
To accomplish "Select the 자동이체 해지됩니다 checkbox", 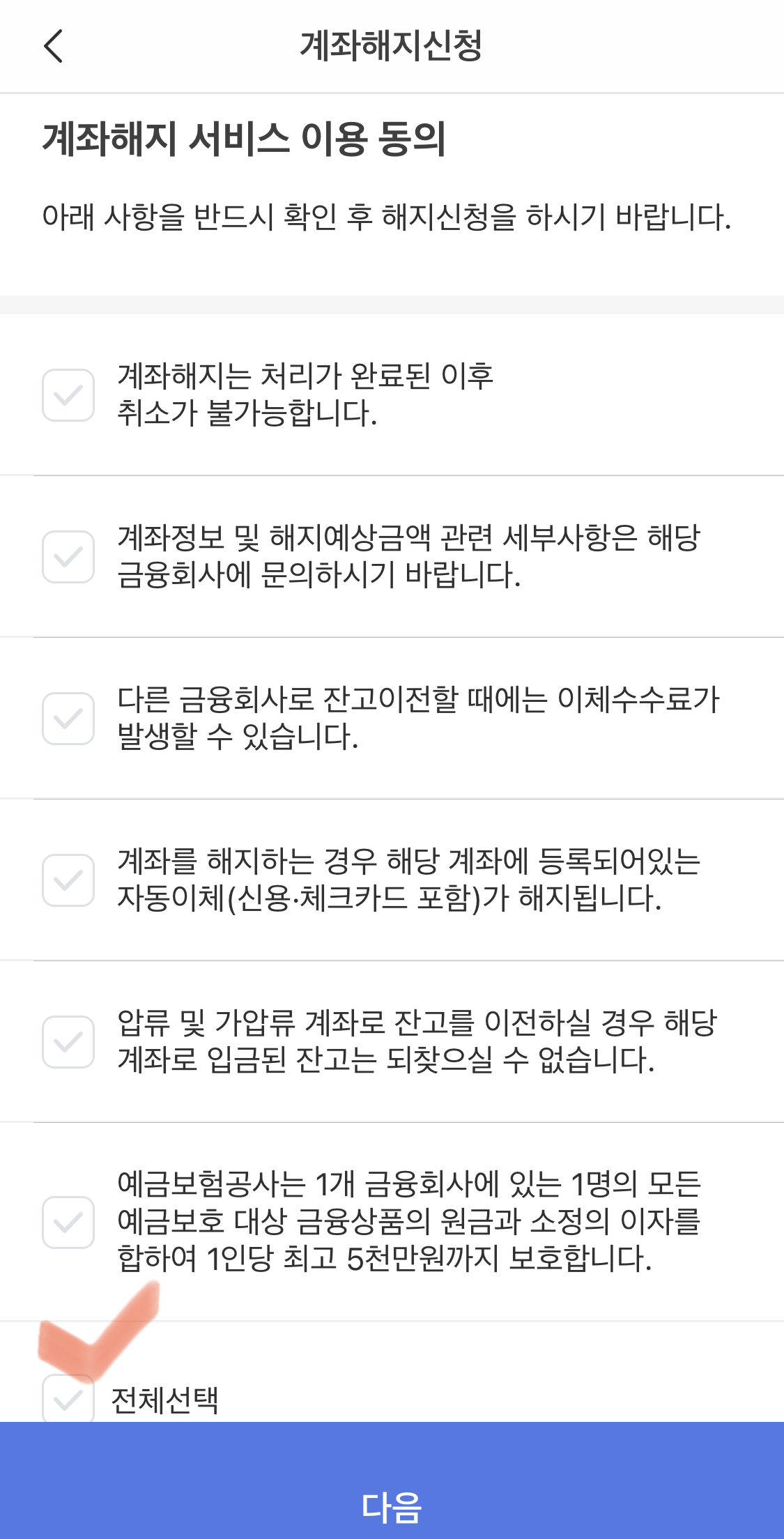I will pos(68,880).
